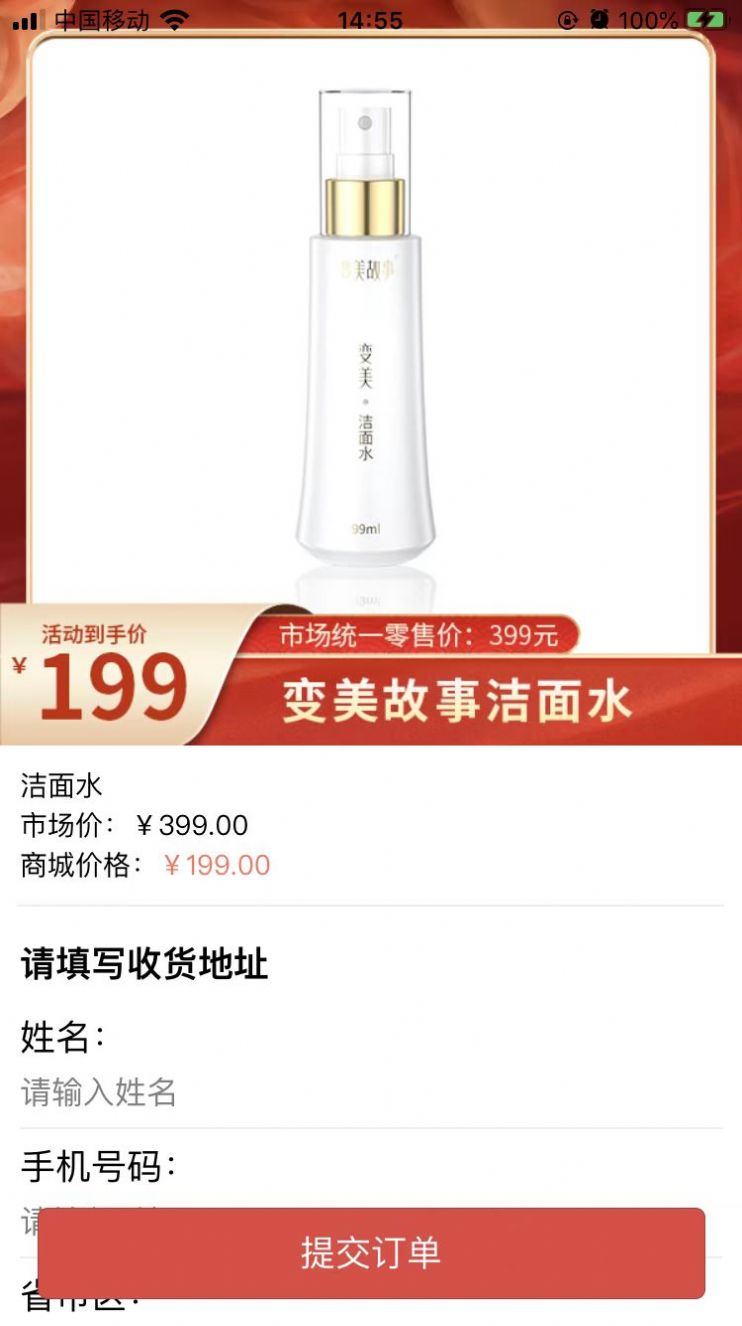
Task: Tap the 100% battery percentage indicator
Action: coord(652,17)
